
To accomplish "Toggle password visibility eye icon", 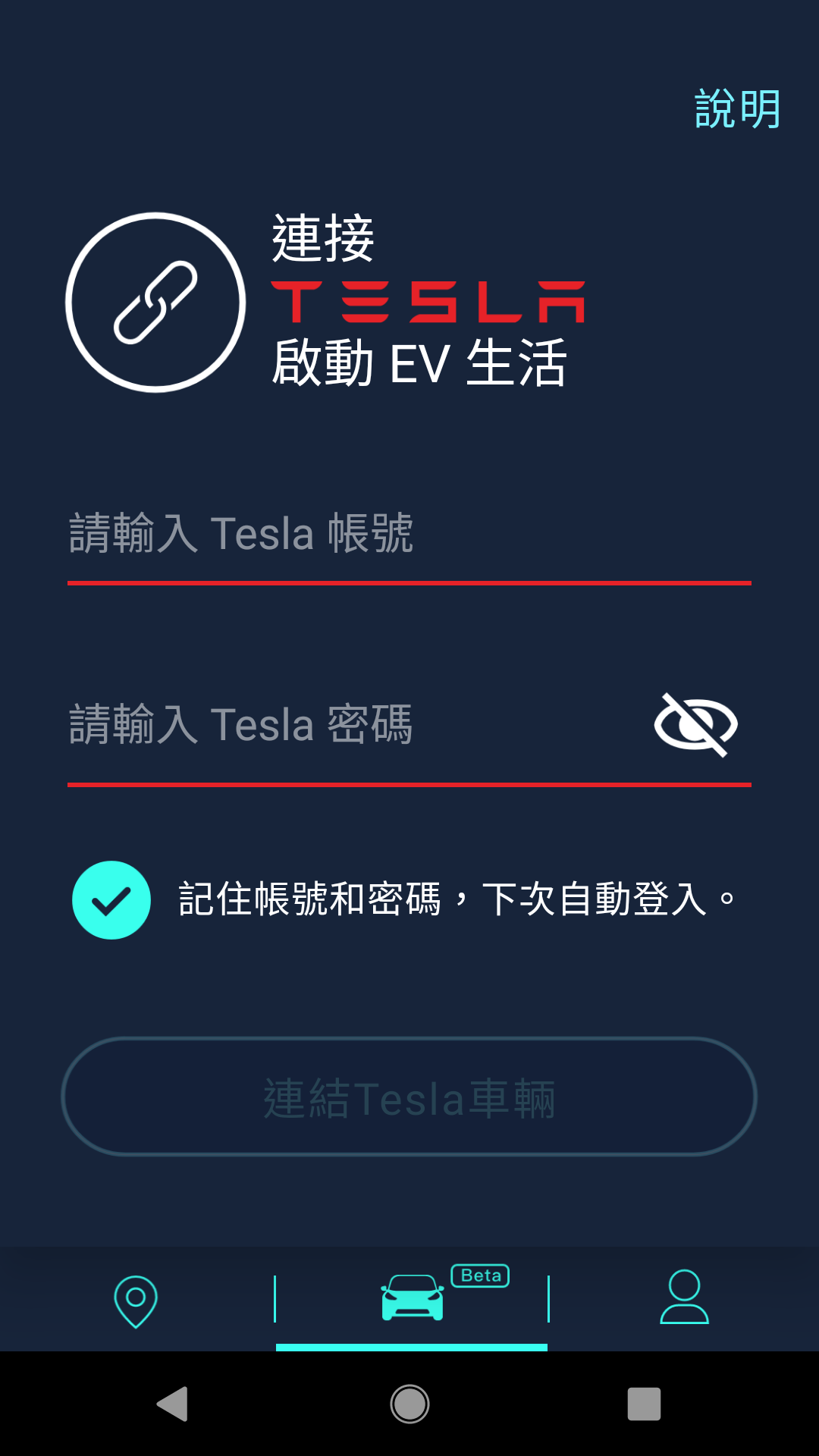I will [x=695, y=725].
